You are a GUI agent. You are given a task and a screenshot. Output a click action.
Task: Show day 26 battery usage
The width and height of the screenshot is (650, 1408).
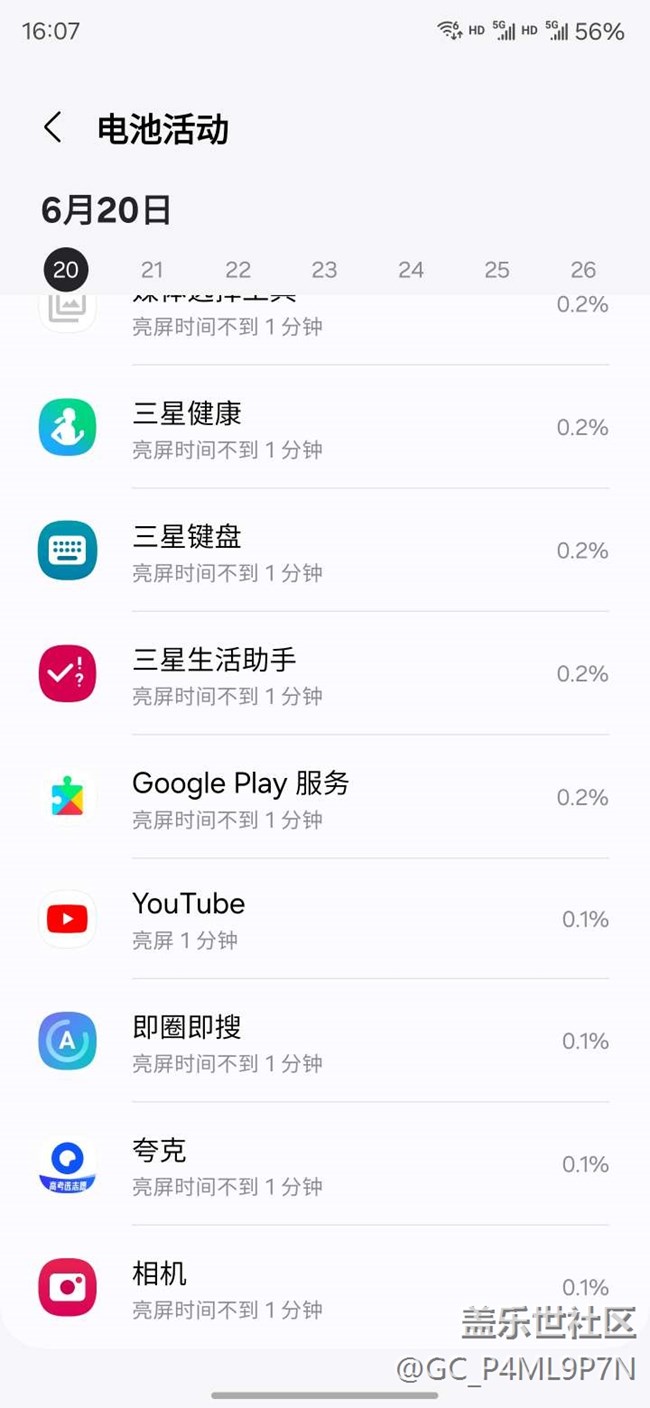click(583, 270)
